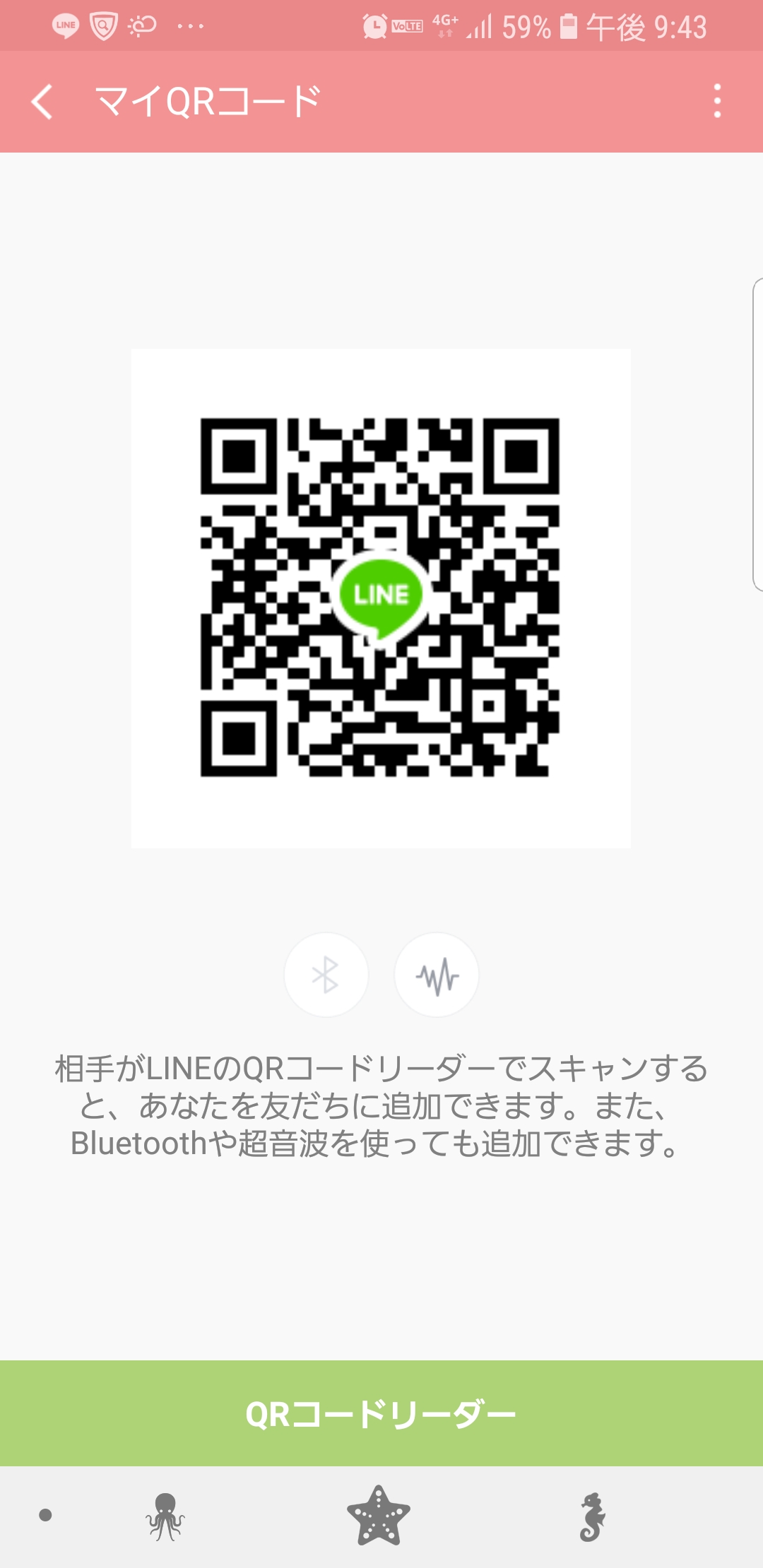Tap the seahorse navigation bar button
The image size is (763, 1568).
tap(593, 1516)
